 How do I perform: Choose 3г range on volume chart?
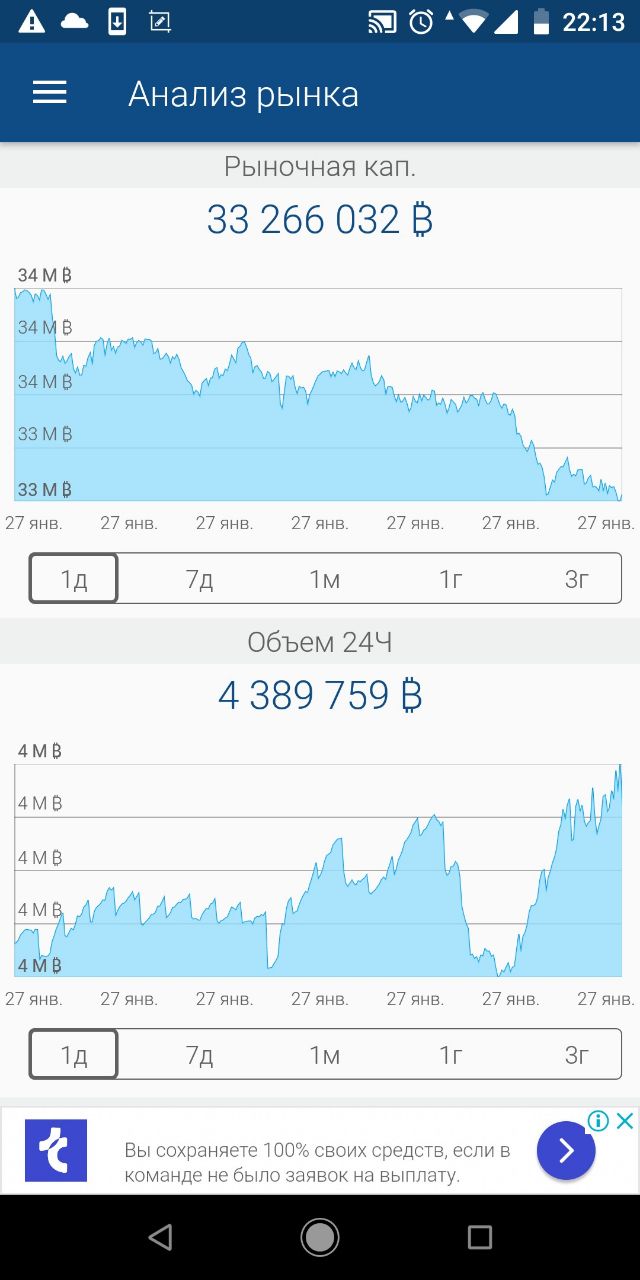click(x=577, y=1055)
